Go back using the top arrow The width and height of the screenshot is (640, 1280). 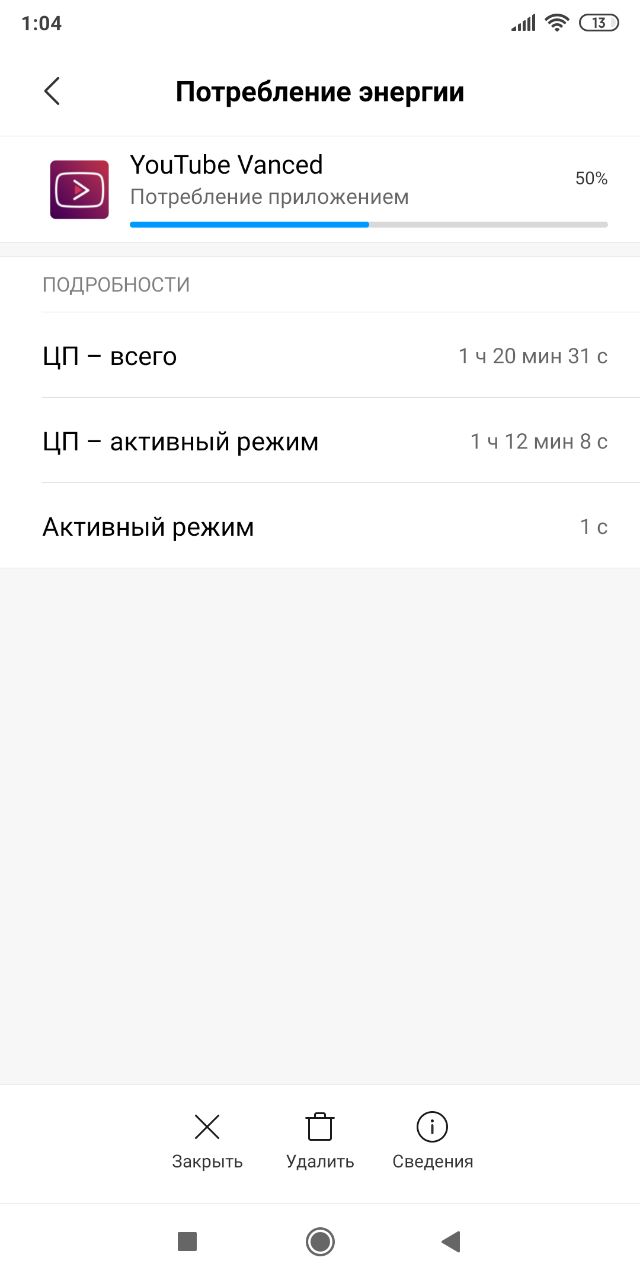click(52, 91)
